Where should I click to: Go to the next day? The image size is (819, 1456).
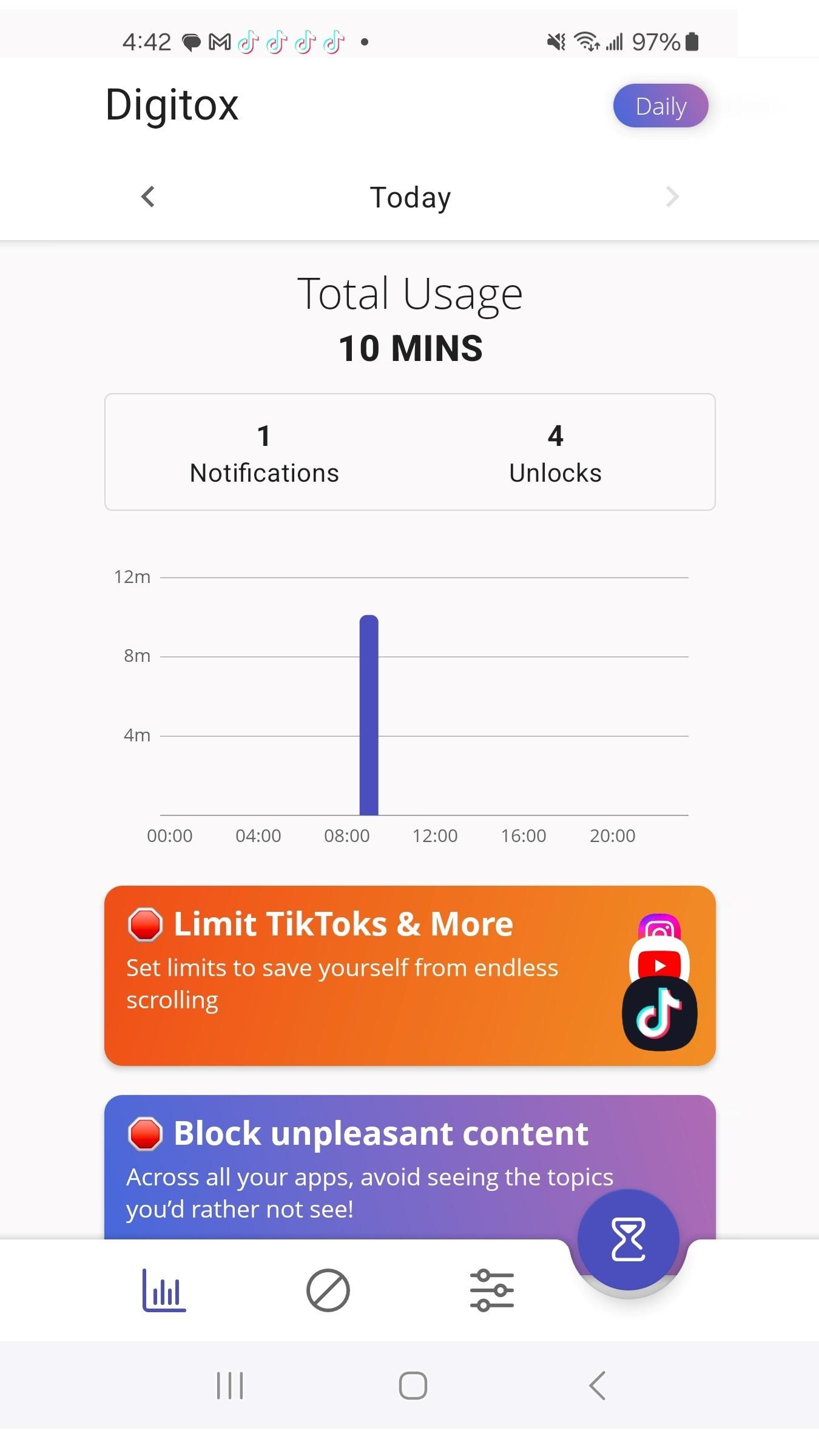(x=672, y=197)
